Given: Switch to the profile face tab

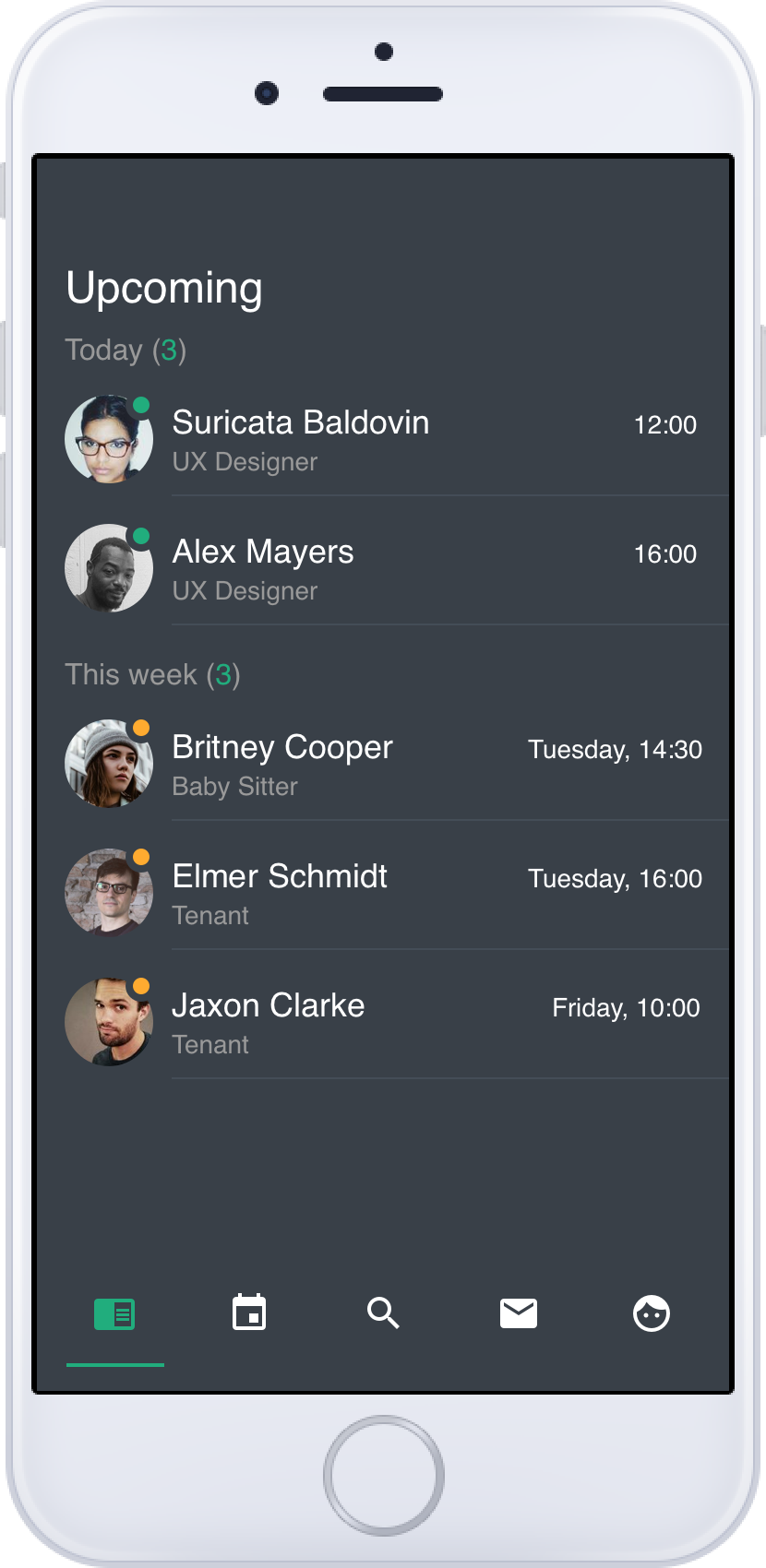Looking at the screenshot, I should 651,1313.
